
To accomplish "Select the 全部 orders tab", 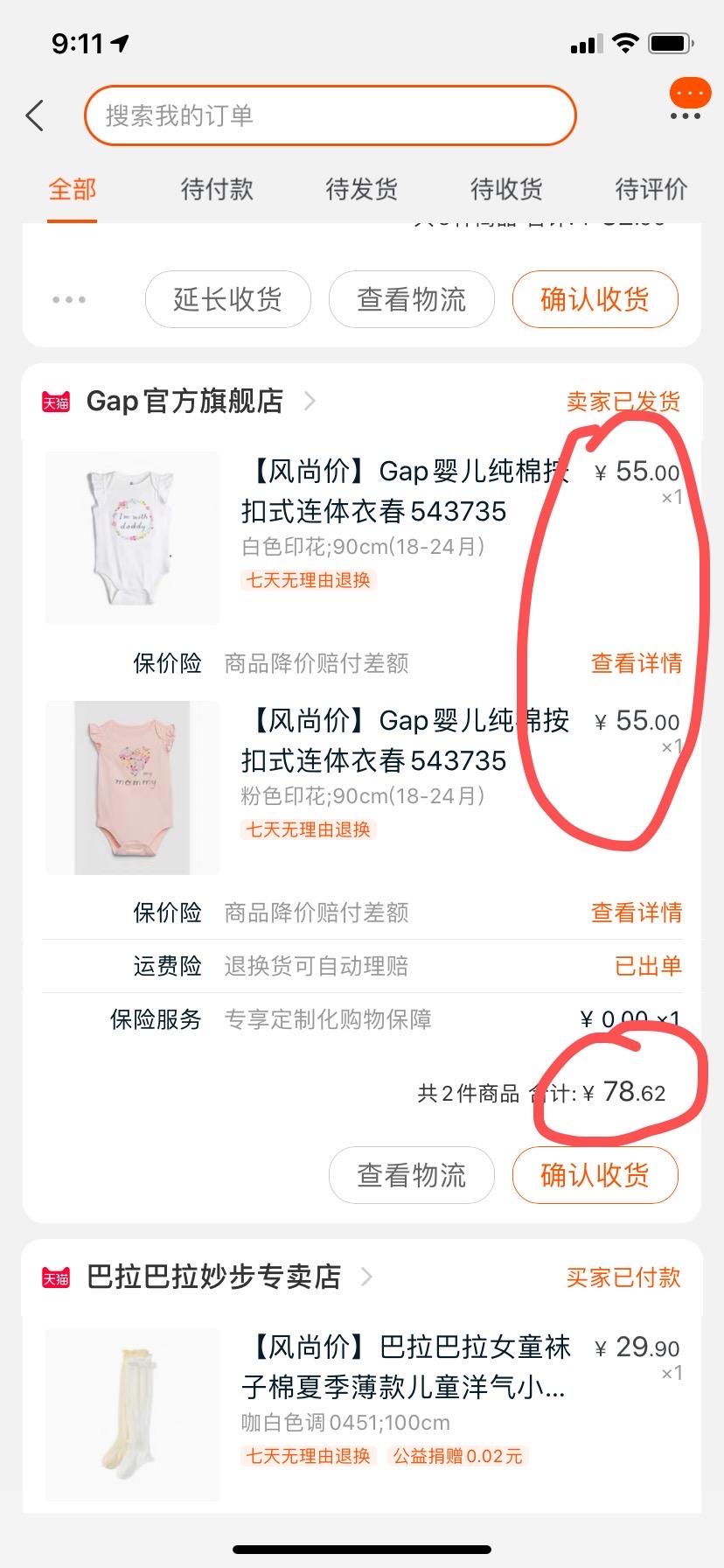I will pos(72,189).
